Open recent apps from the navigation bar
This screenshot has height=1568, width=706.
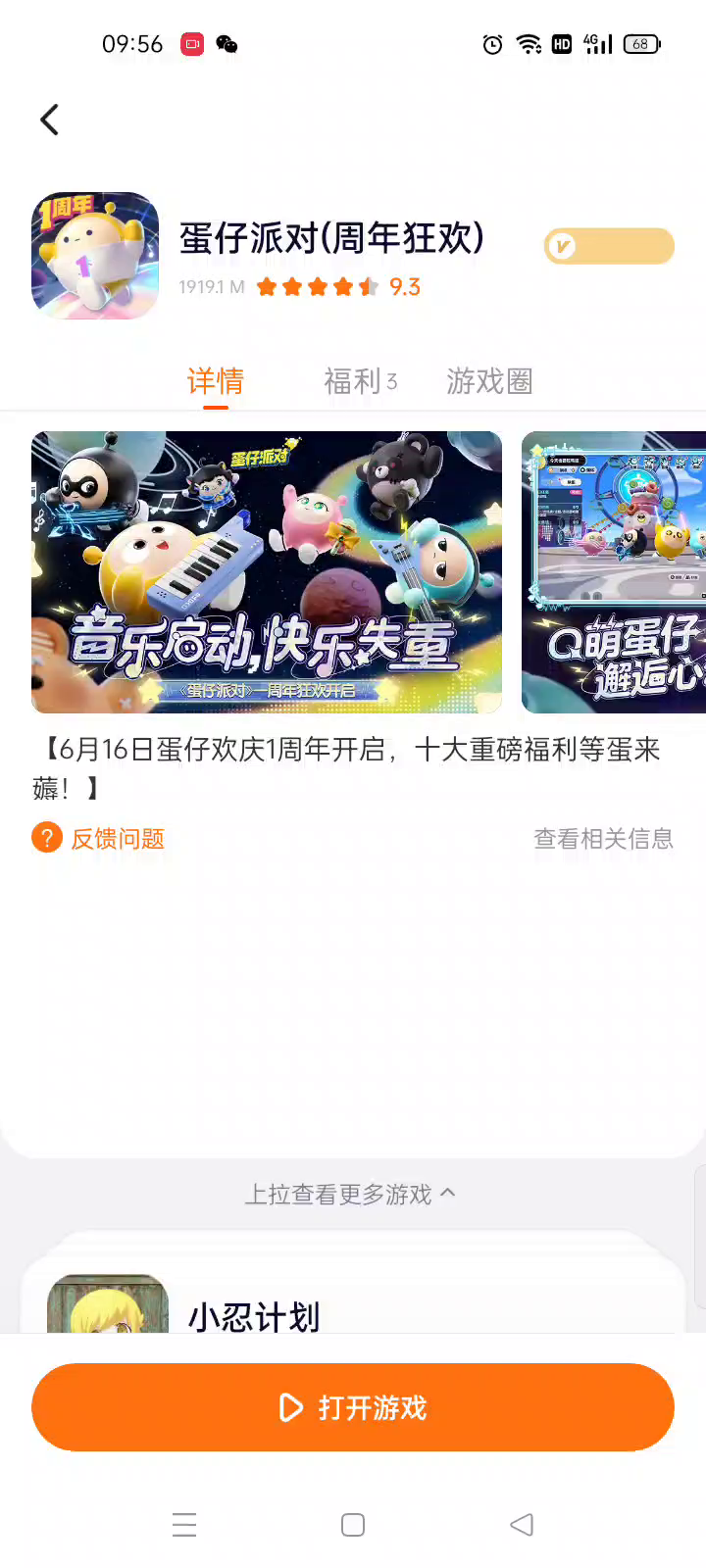coord(184,1525)
